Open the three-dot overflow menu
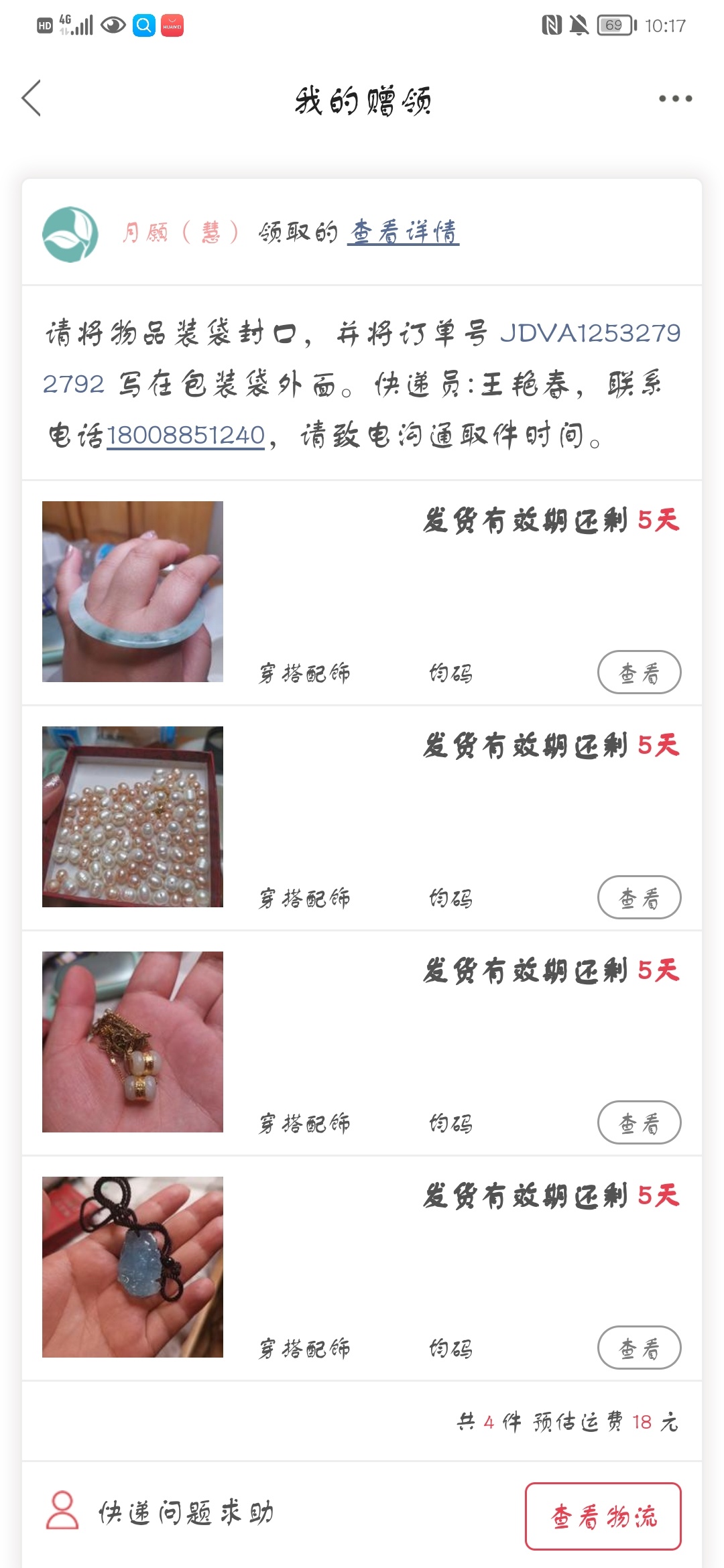Screen dimensions: 724x1568 (675, 99)
